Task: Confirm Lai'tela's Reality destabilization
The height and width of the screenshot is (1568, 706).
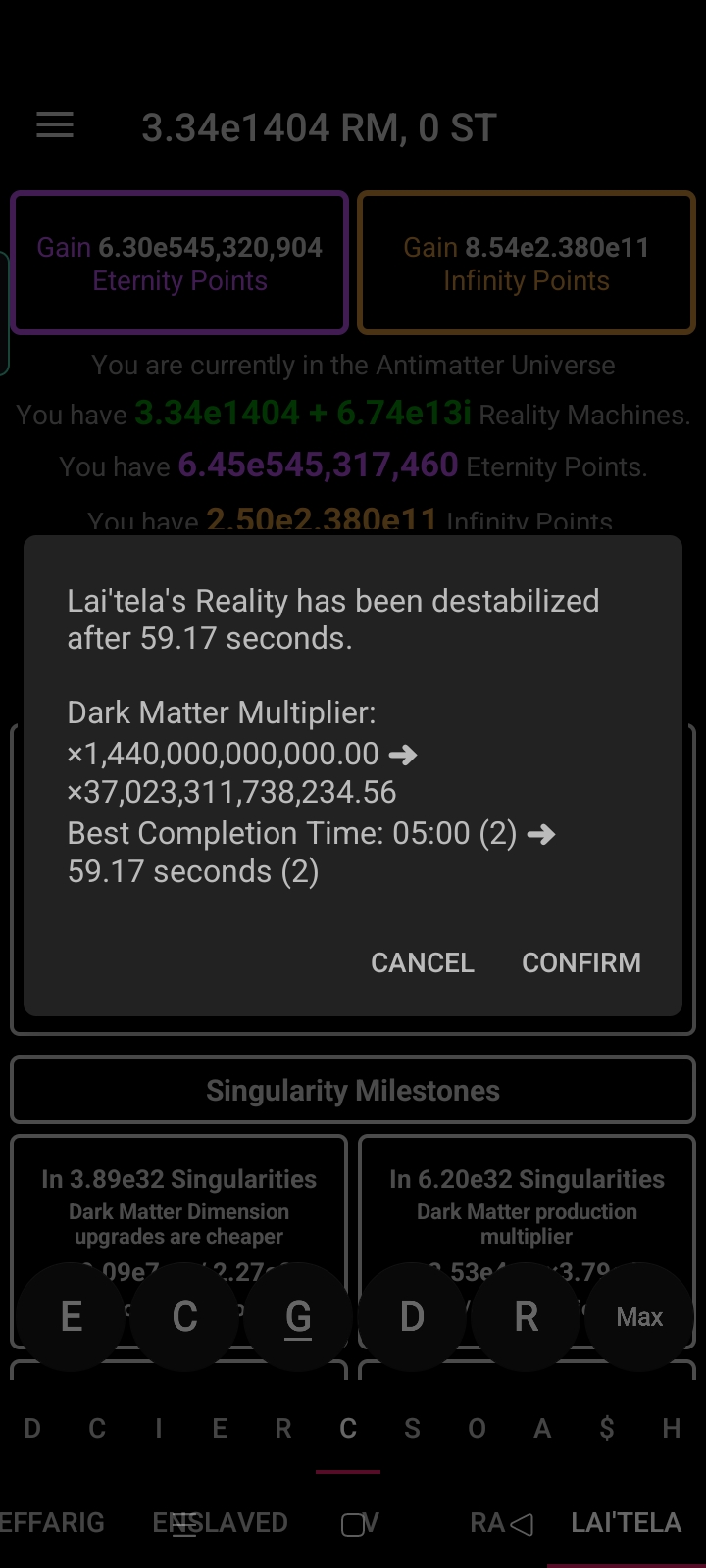Action: [580, 962]
